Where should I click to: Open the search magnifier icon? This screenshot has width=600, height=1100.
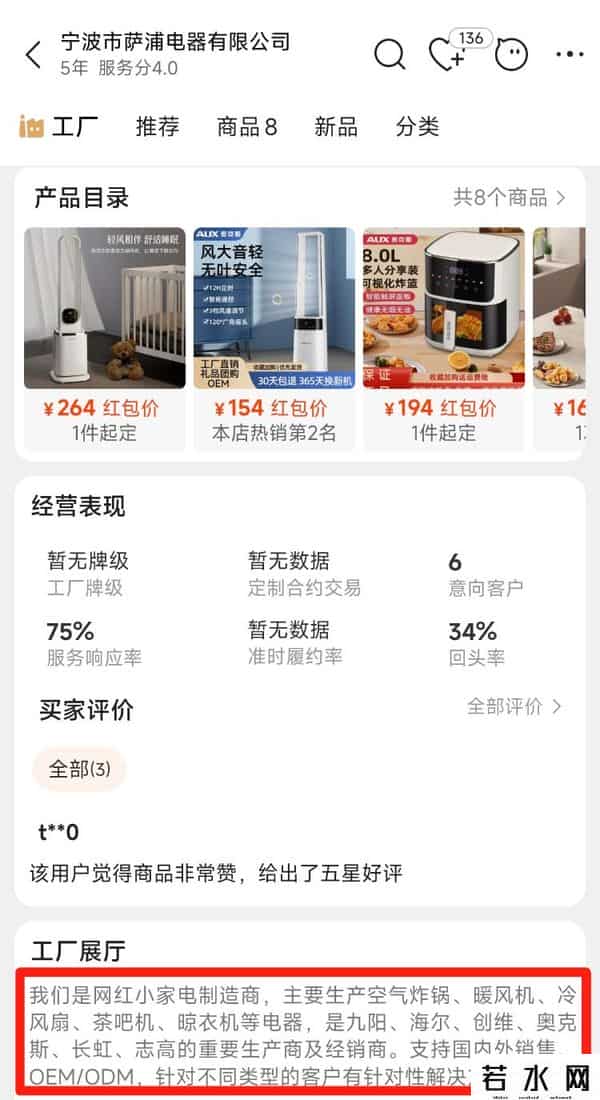[x=389, y=54]
